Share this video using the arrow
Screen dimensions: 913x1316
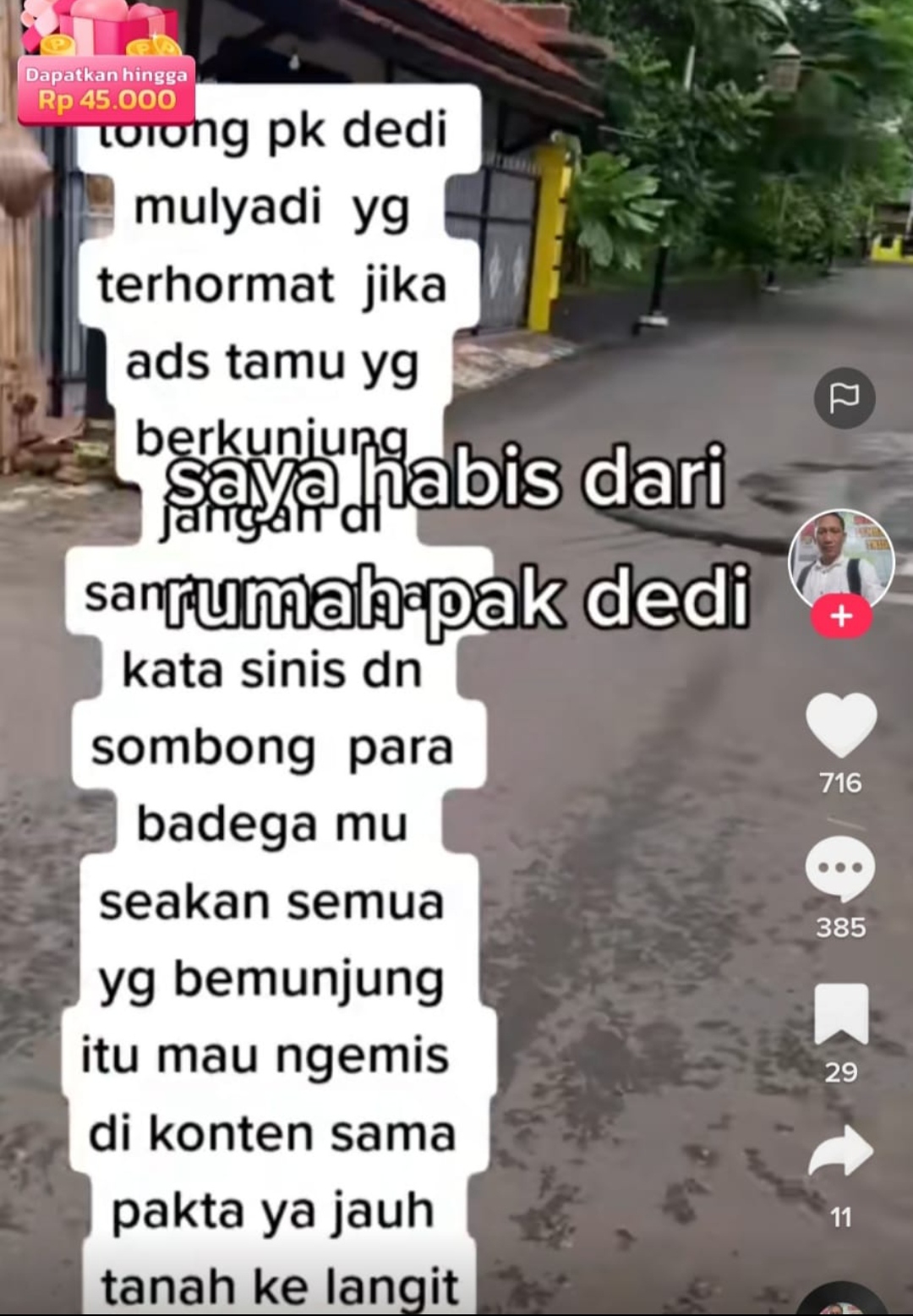point(840,1154)
